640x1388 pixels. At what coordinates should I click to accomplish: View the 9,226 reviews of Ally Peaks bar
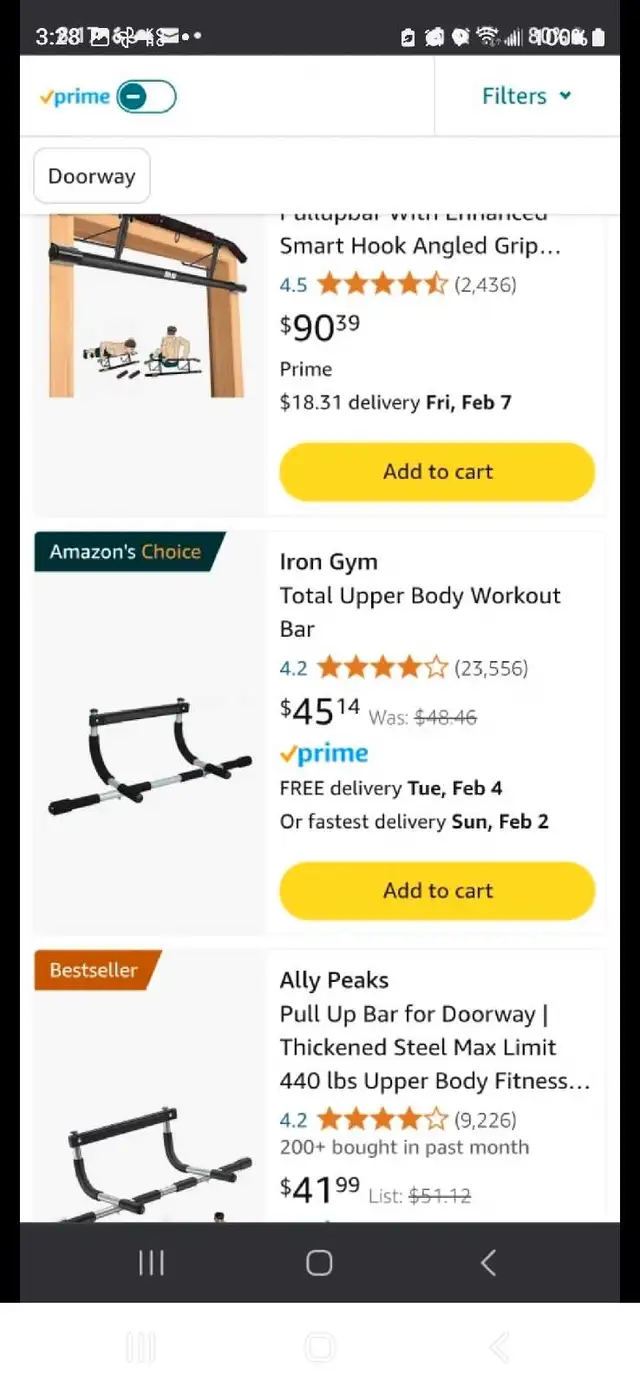pos(485,1120)
